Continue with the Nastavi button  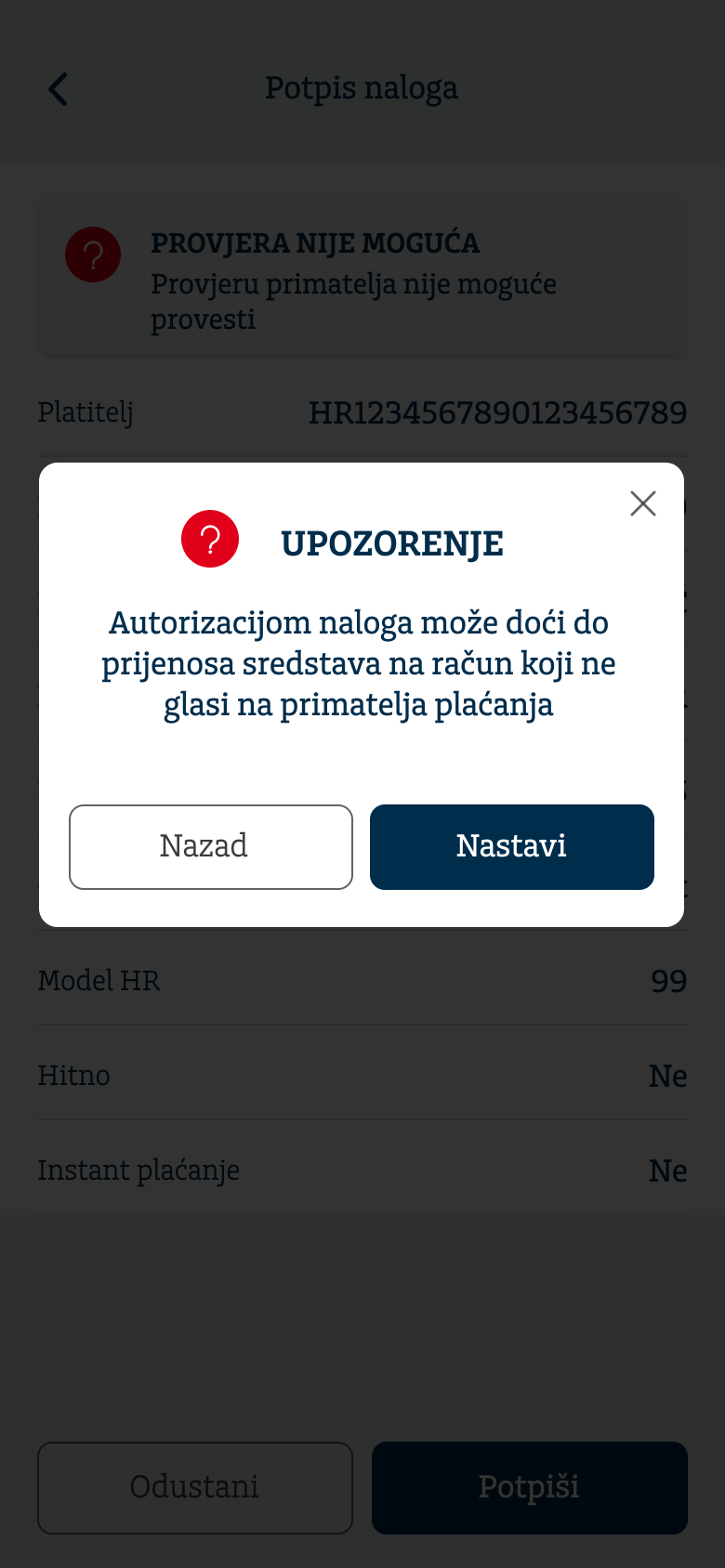pos(511,847)
